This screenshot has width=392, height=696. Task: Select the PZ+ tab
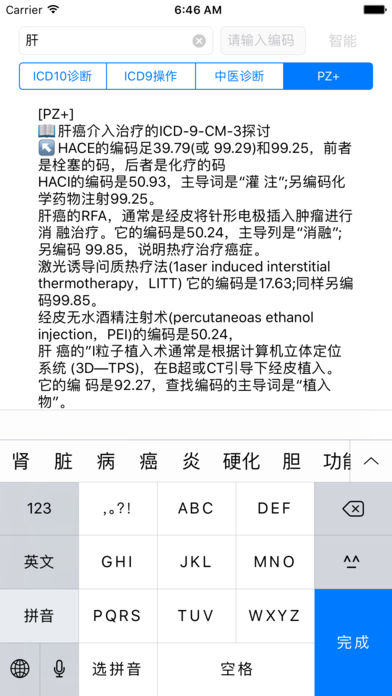(x=328, y=76)
